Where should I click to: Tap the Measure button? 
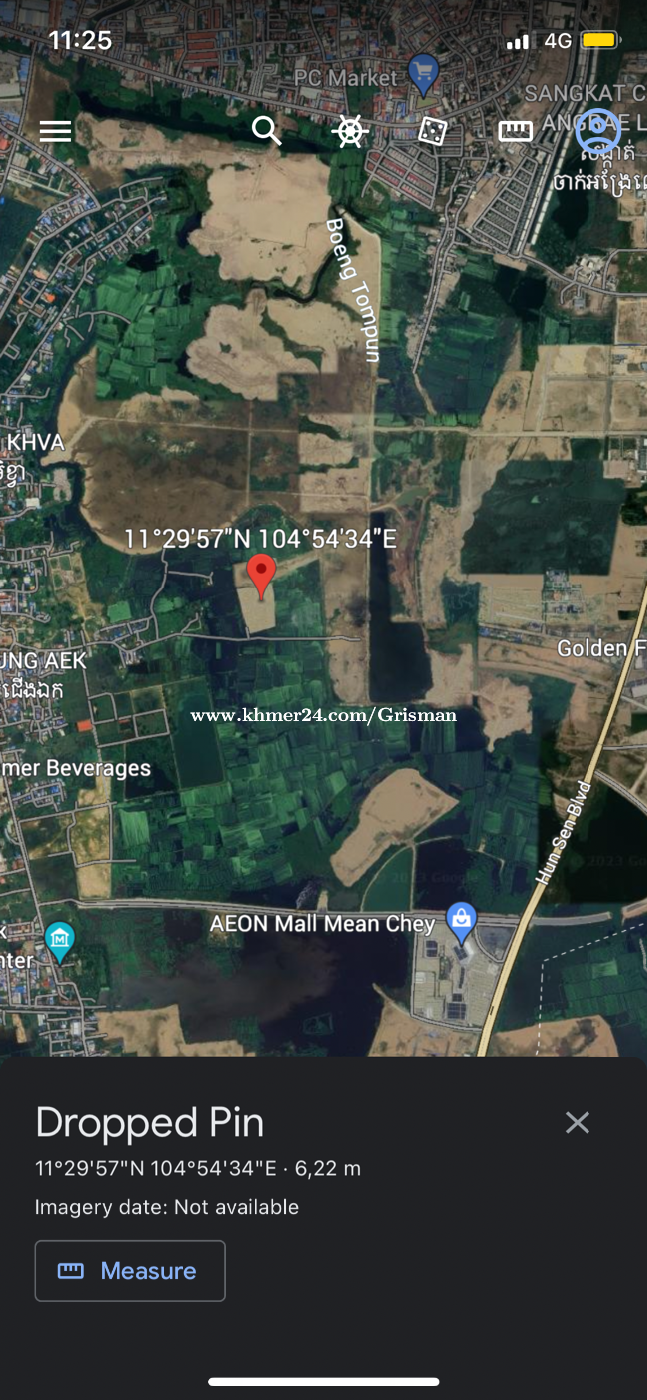point(130,1271)
